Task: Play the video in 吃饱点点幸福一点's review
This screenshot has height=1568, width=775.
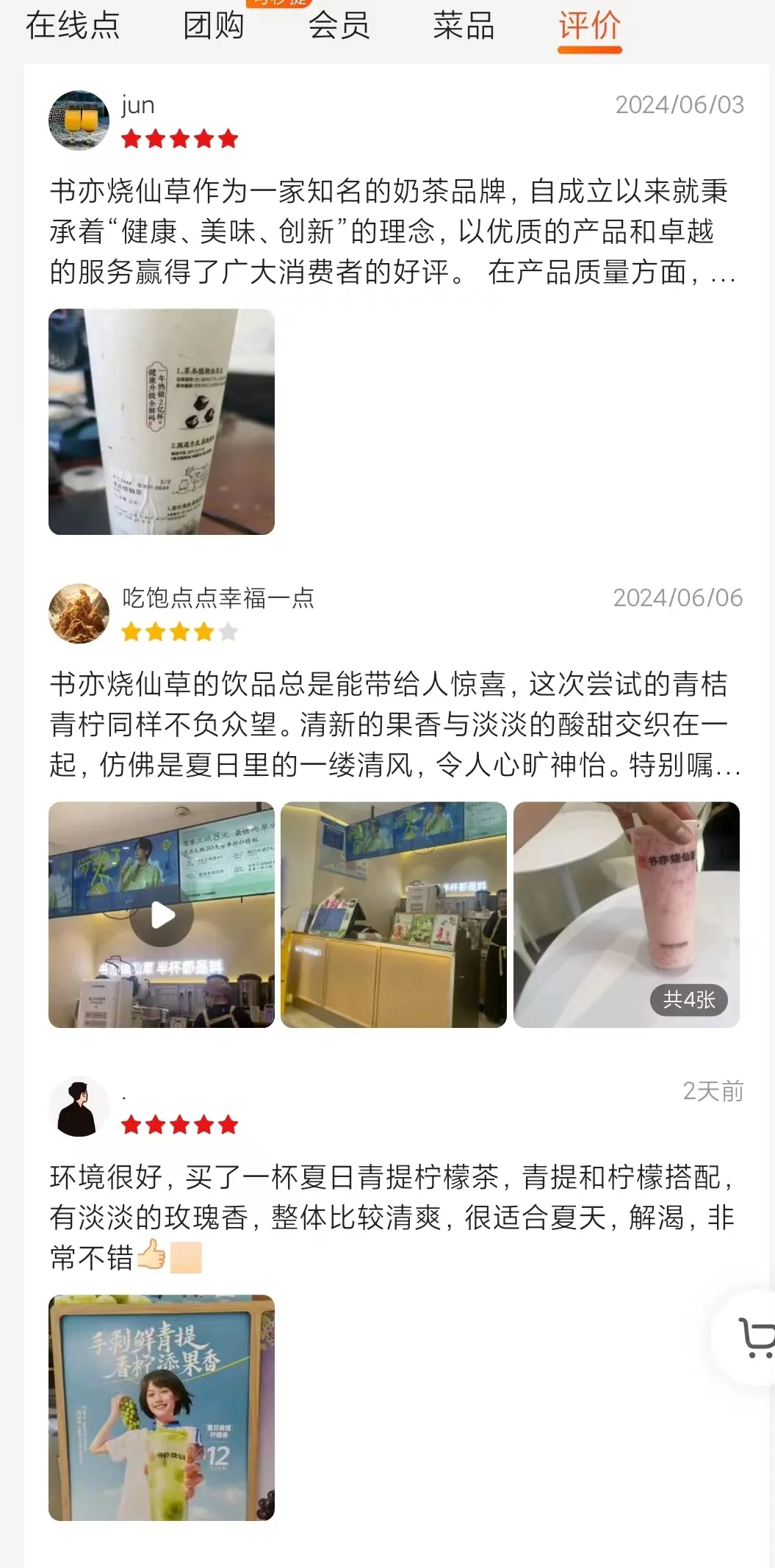Action: [162, 915]
